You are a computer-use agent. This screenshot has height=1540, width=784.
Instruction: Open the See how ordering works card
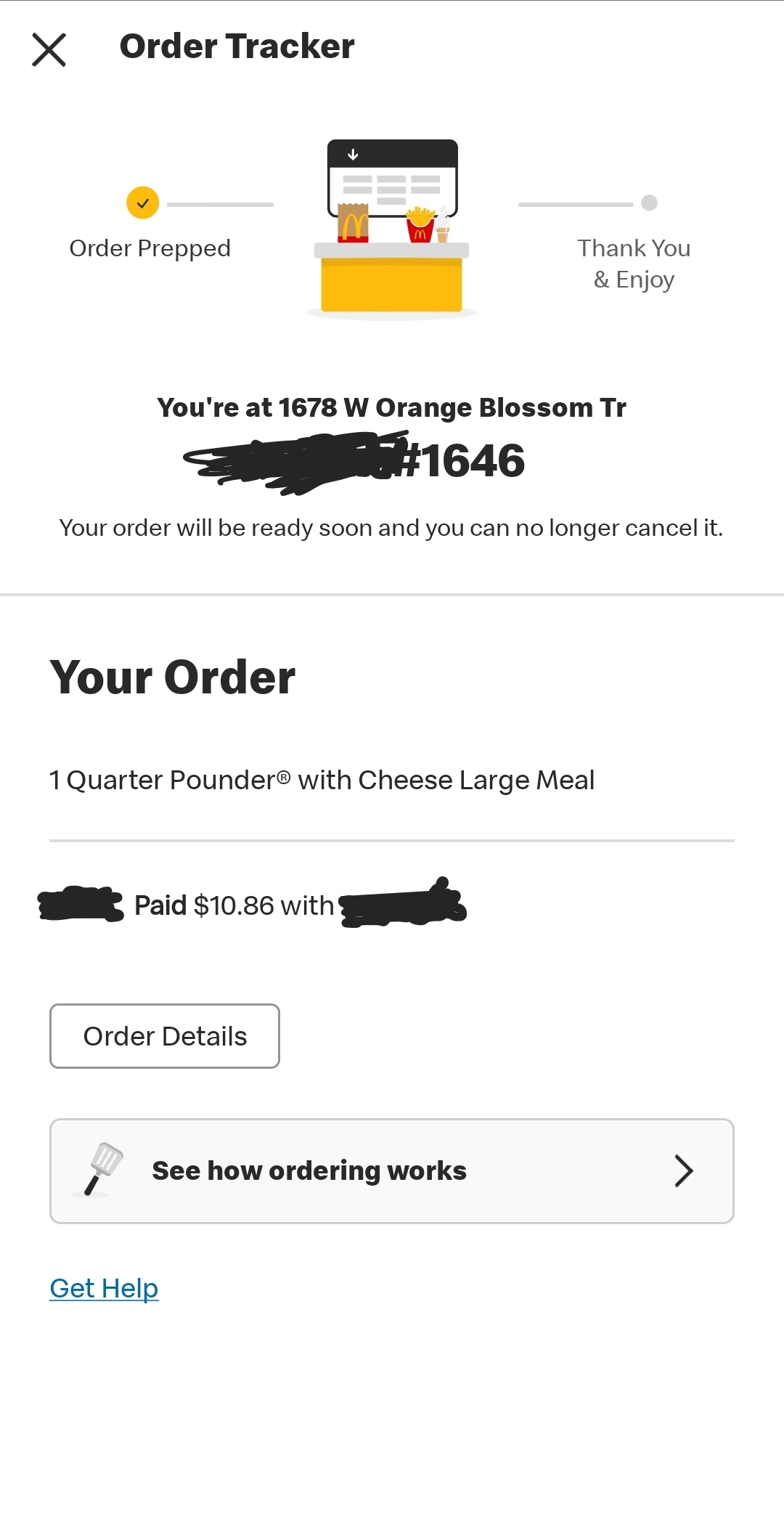pos(392,1171)
